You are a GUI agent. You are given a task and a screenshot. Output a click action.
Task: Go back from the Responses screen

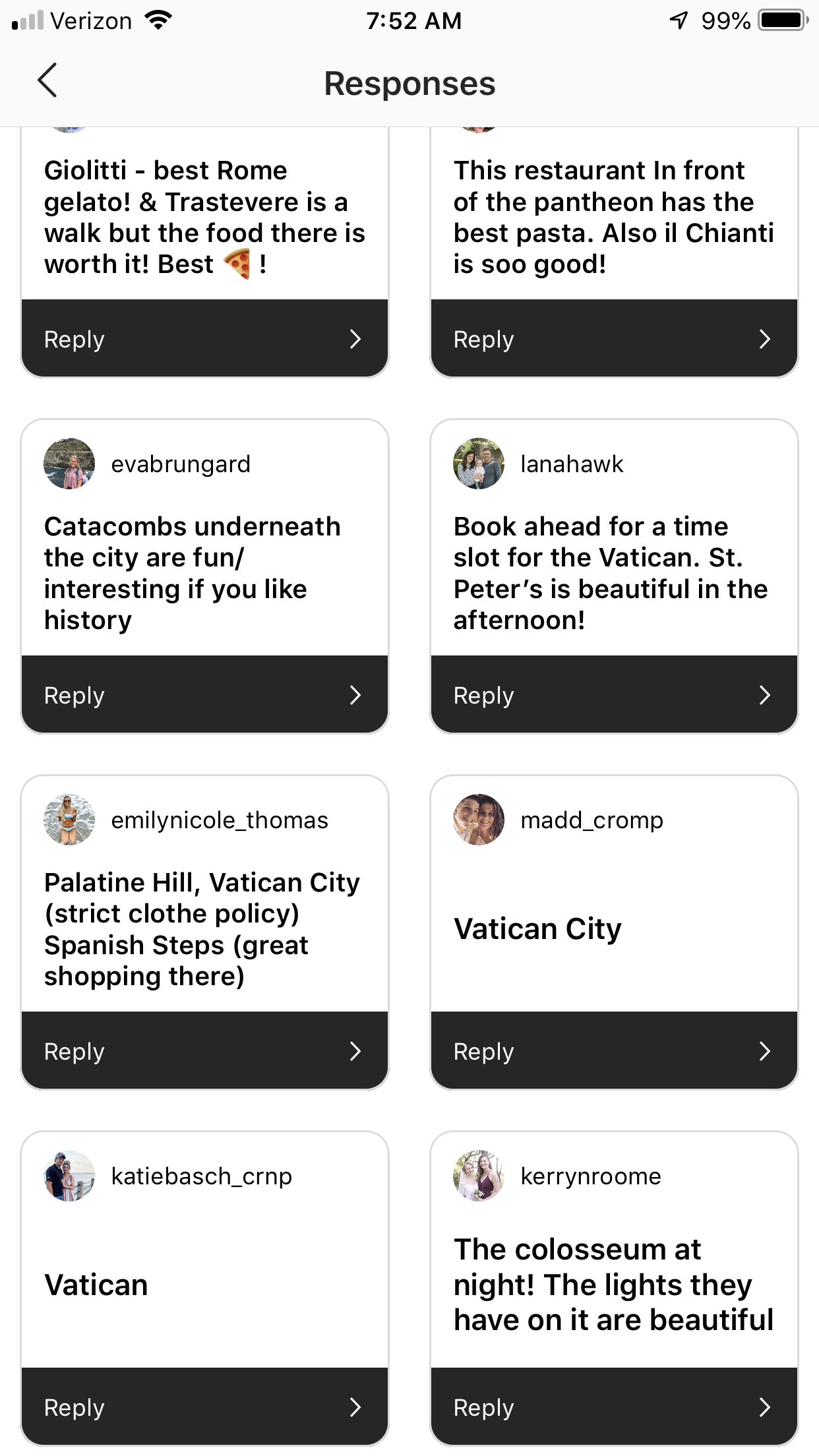(x=47, y=81)
